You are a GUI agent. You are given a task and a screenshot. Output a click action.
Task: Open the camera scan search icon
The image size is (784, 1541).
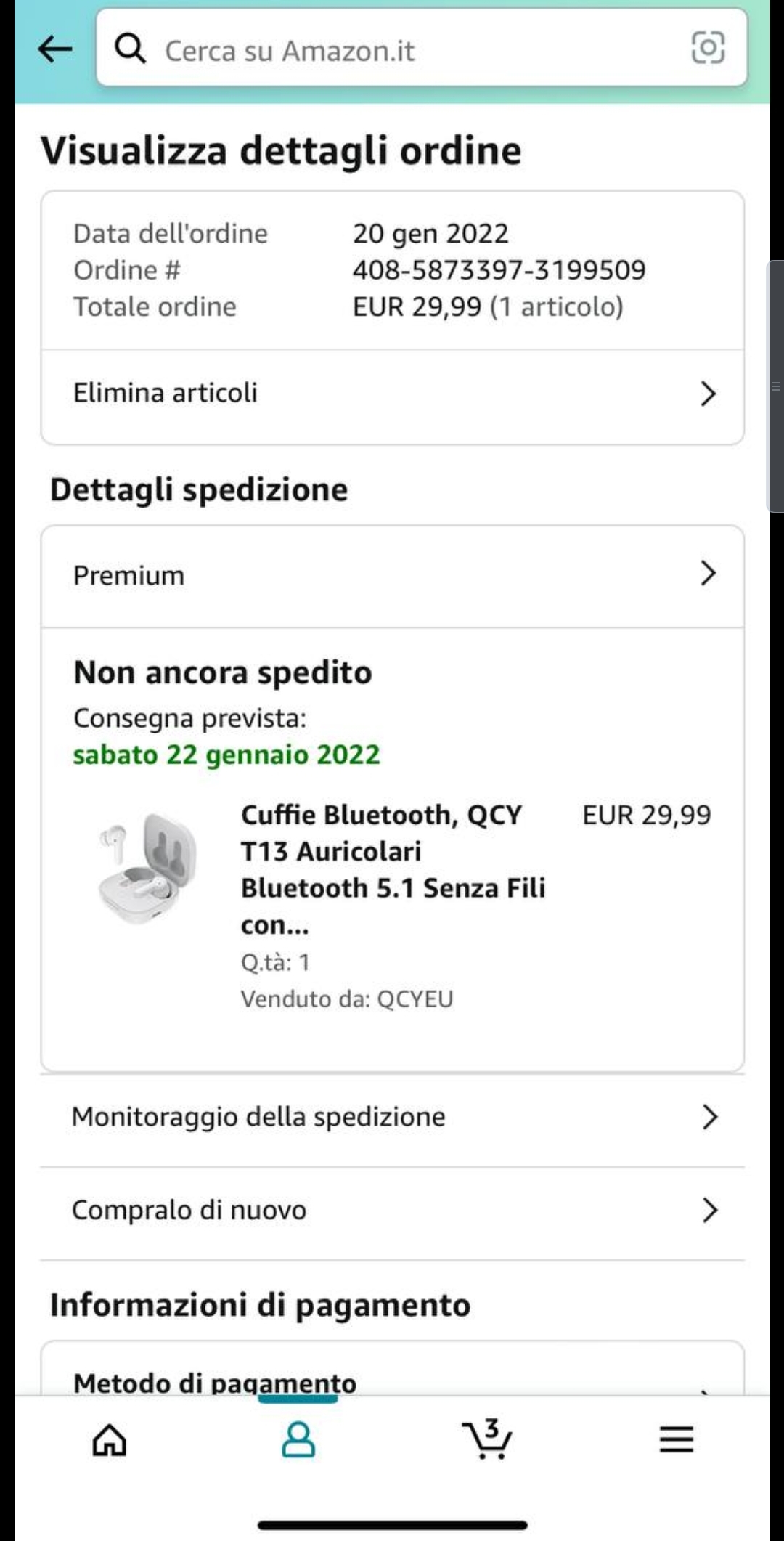pos(708,48)
